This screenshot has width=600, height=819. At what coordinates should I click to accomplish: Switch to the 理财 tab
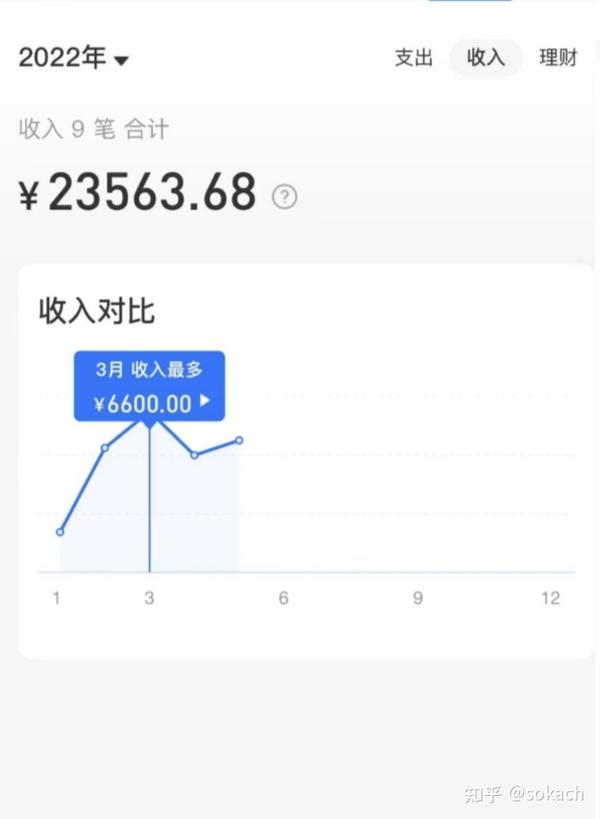(x=558, y=58)
